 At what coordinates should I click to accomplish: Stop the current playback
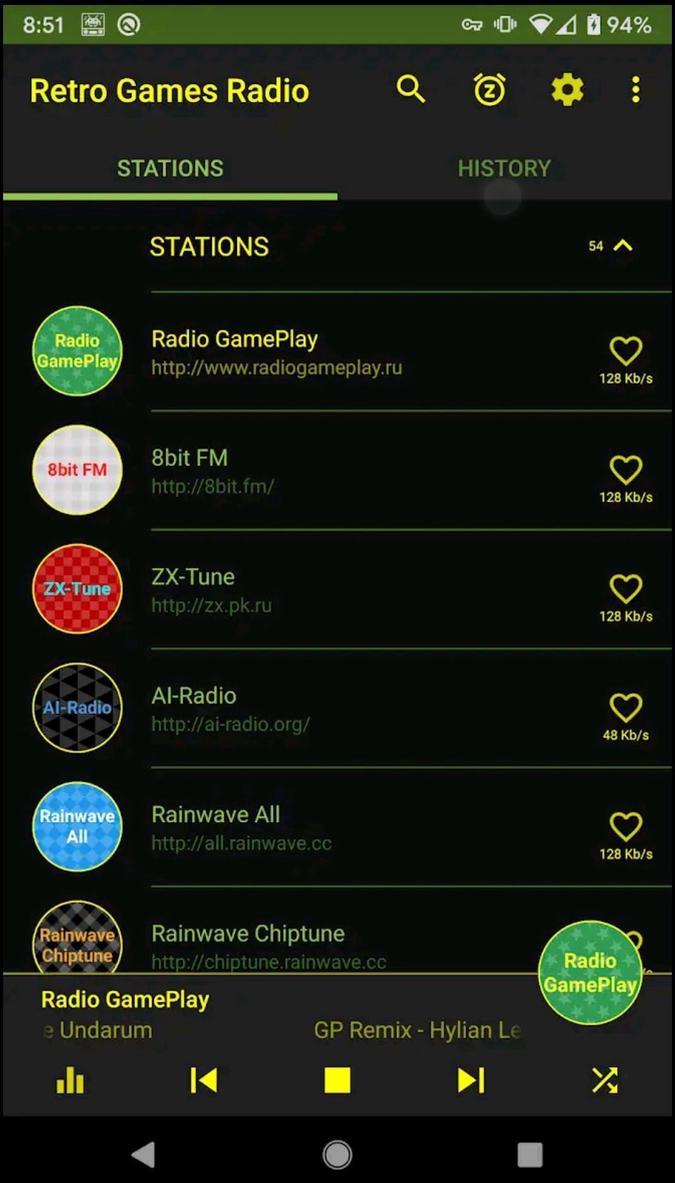click(337, 1080)
